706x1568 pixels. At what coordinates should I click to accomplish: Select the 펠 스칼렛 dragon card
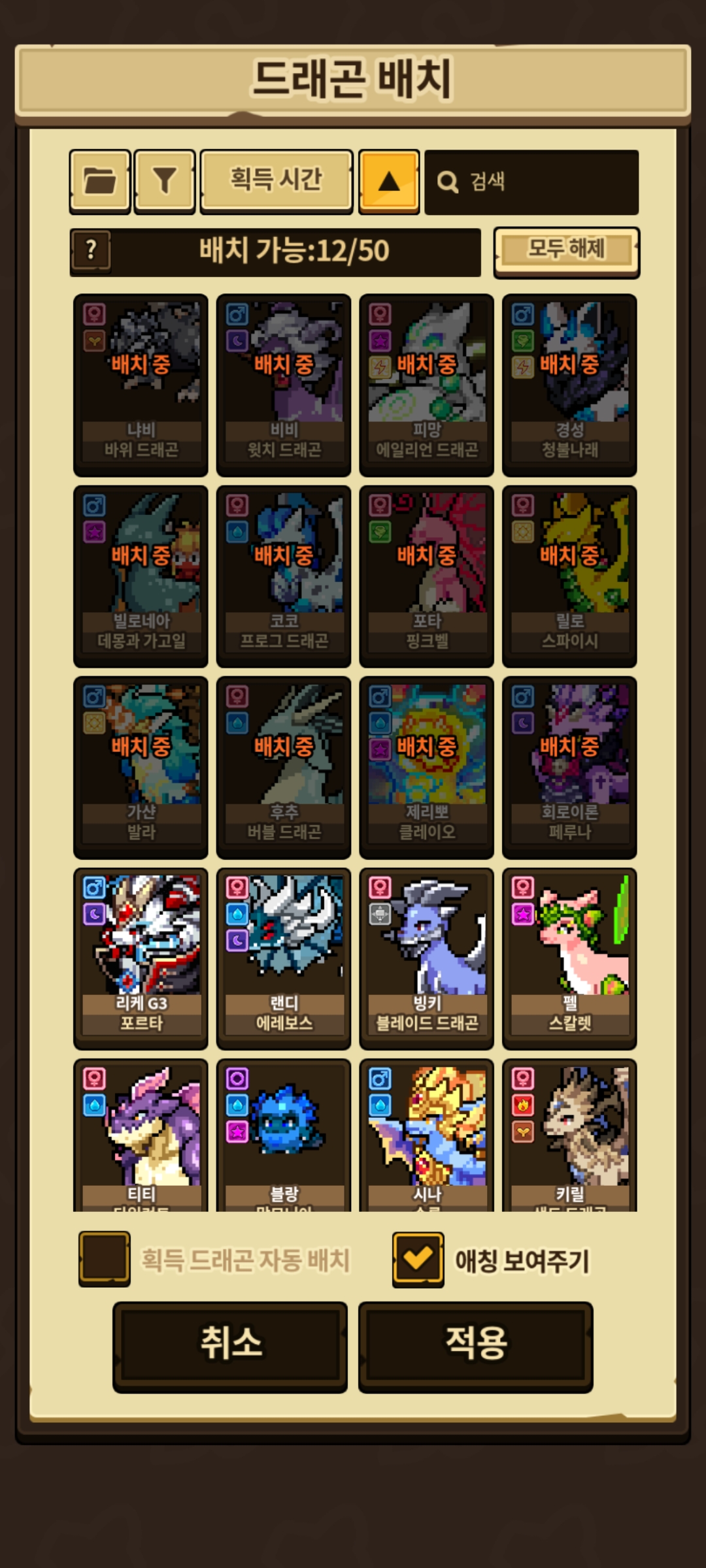click(569, 957)
